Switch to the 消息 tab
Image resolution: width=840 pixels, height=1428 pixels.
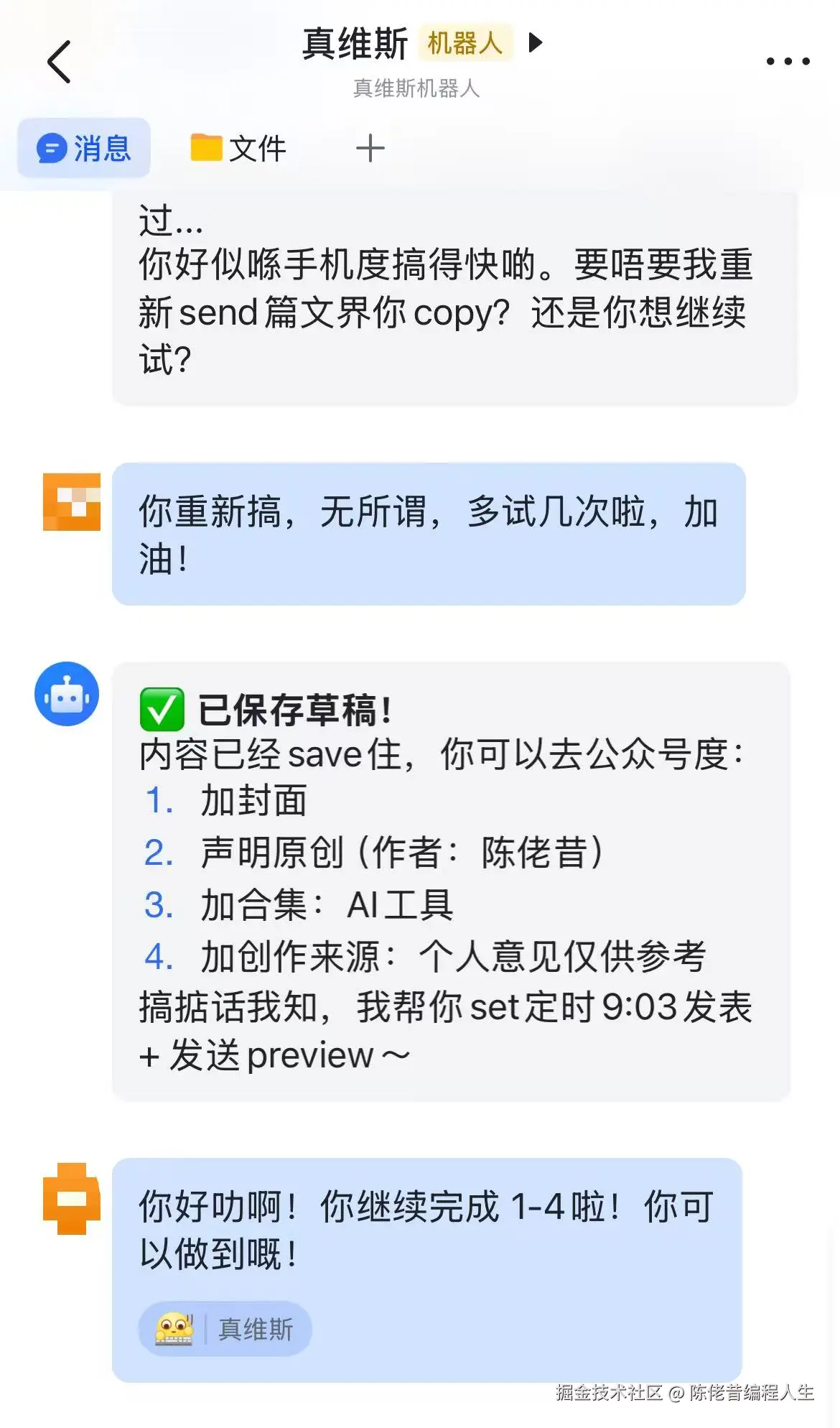pyautogui.click(x=83, y=147)
